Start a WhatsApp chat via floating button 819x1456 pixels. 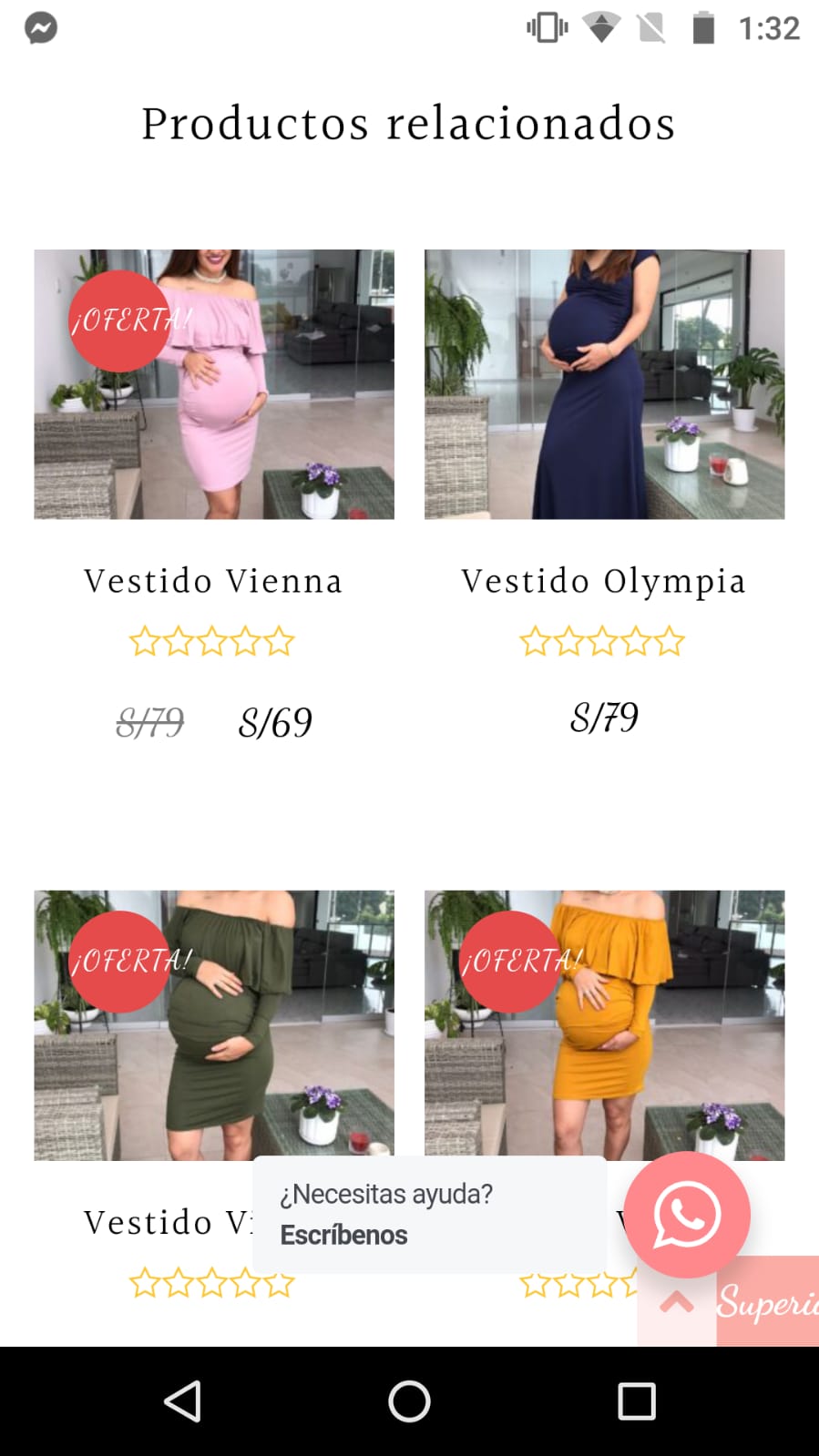coord(687,1214)
